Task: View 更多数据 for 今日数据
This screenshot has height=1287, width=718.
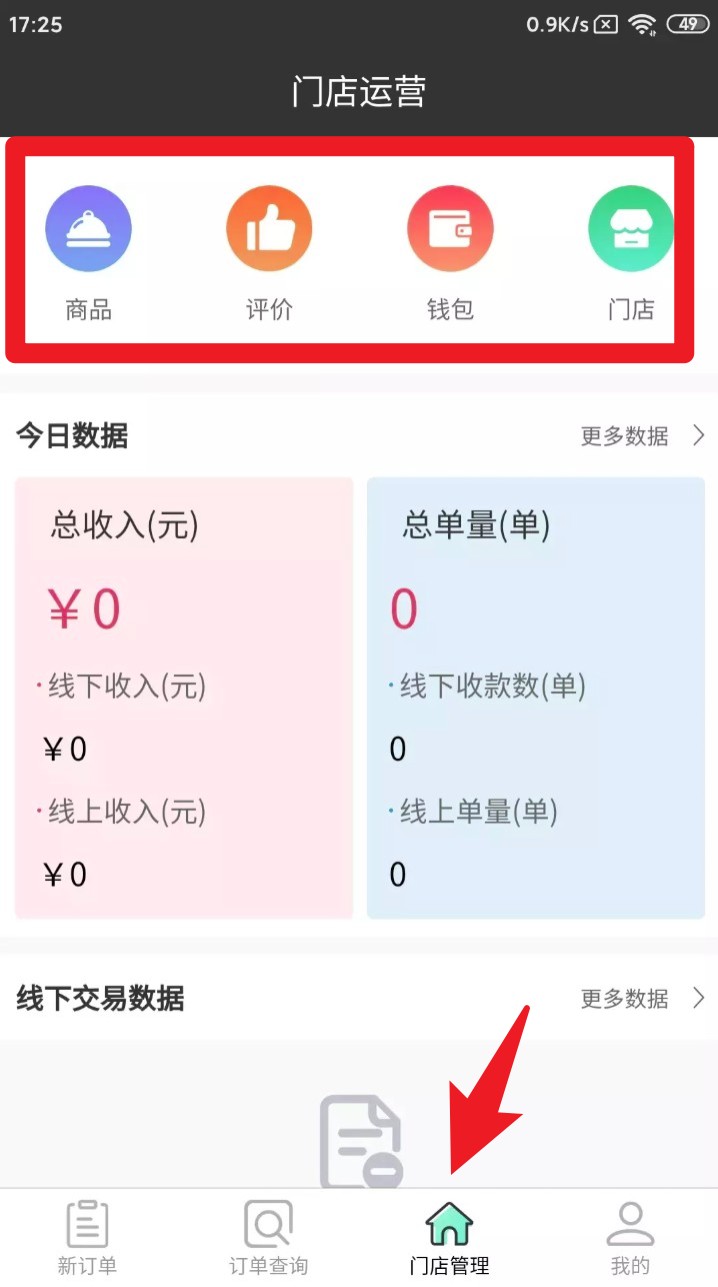Action: click(642, 436)
